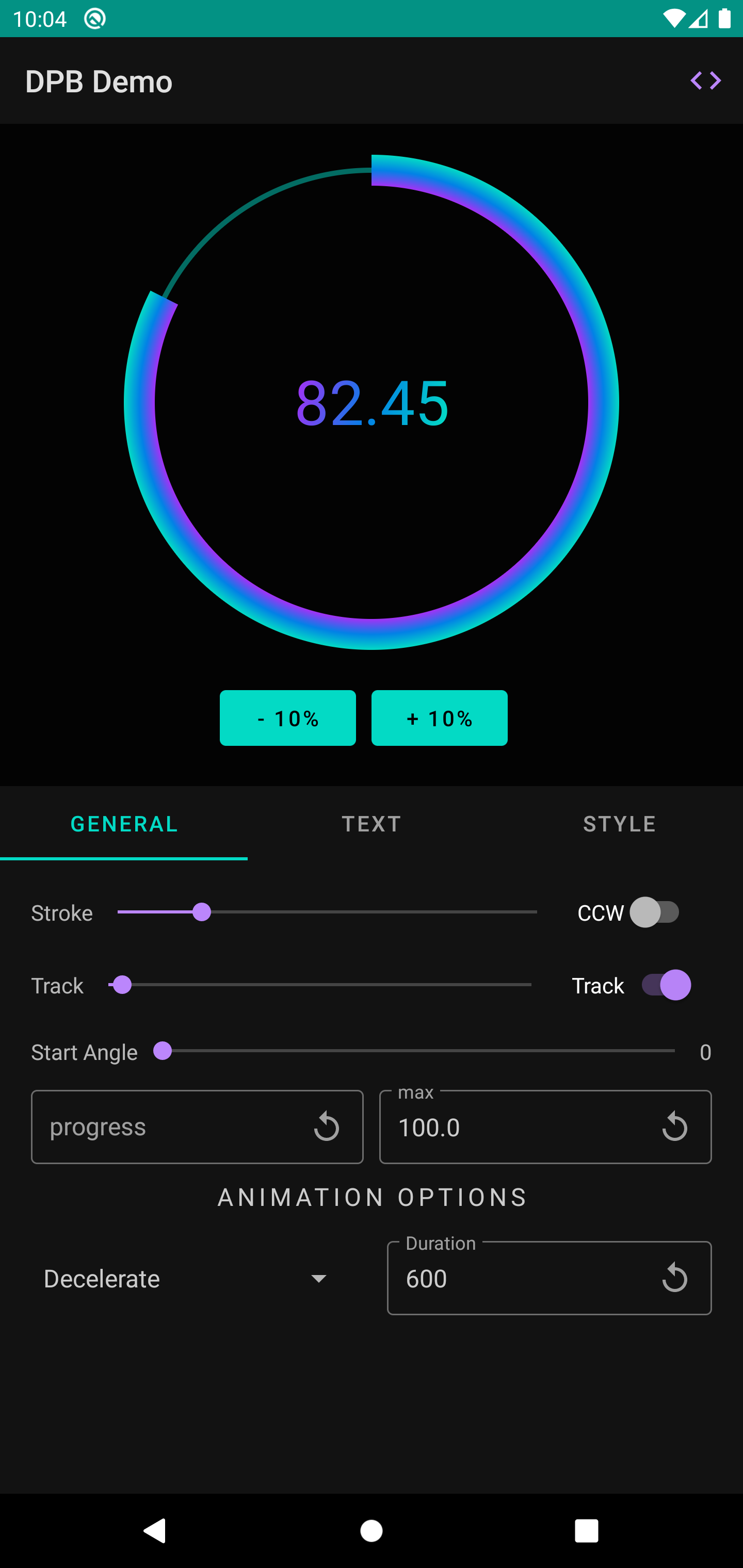743x1568 pixels.
Task: Go to the home screen
Action: tap(372, 1530)
